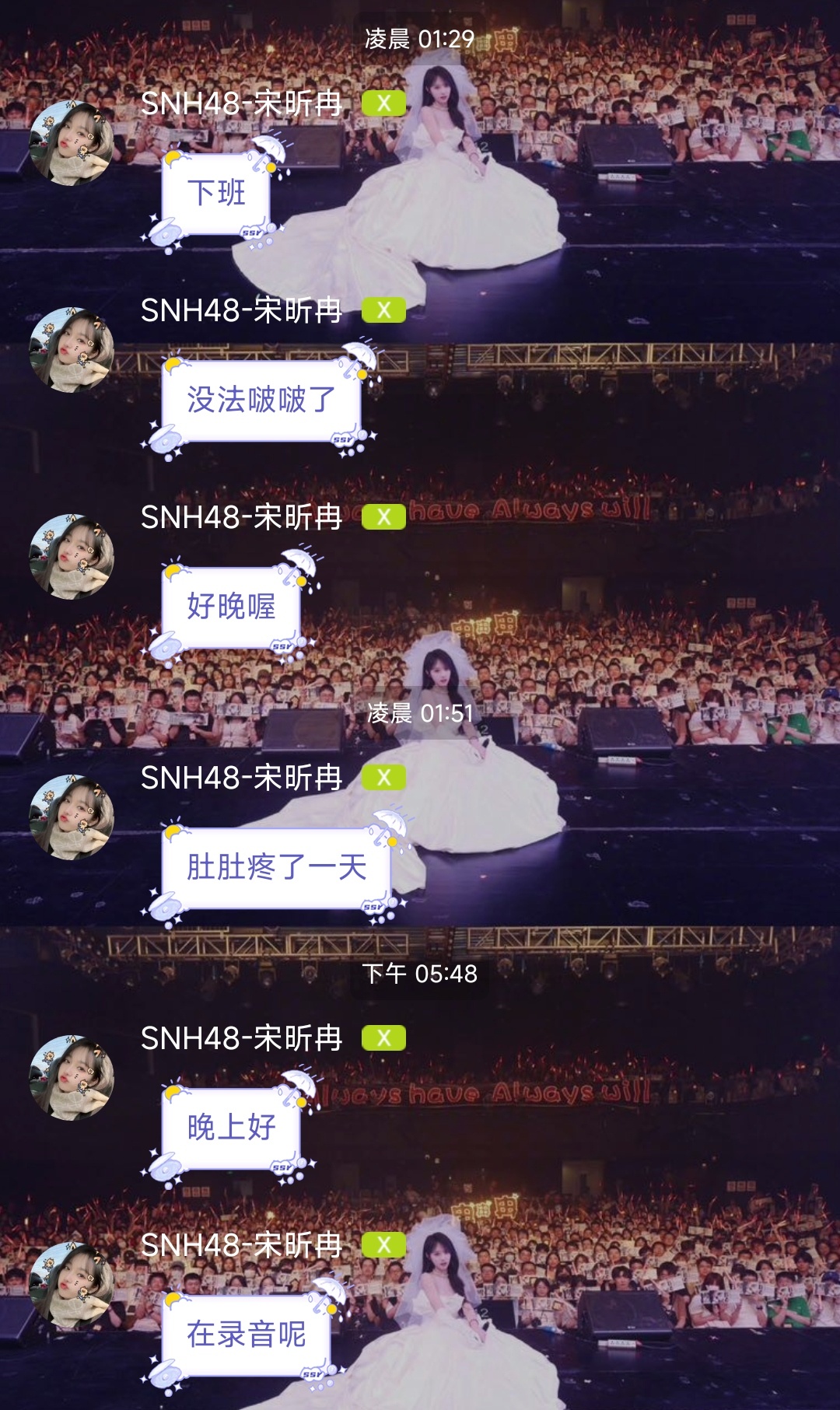Open the avatar beside 肚肚疼了一天
The image size is (840, 1410).
click(71, 817)
